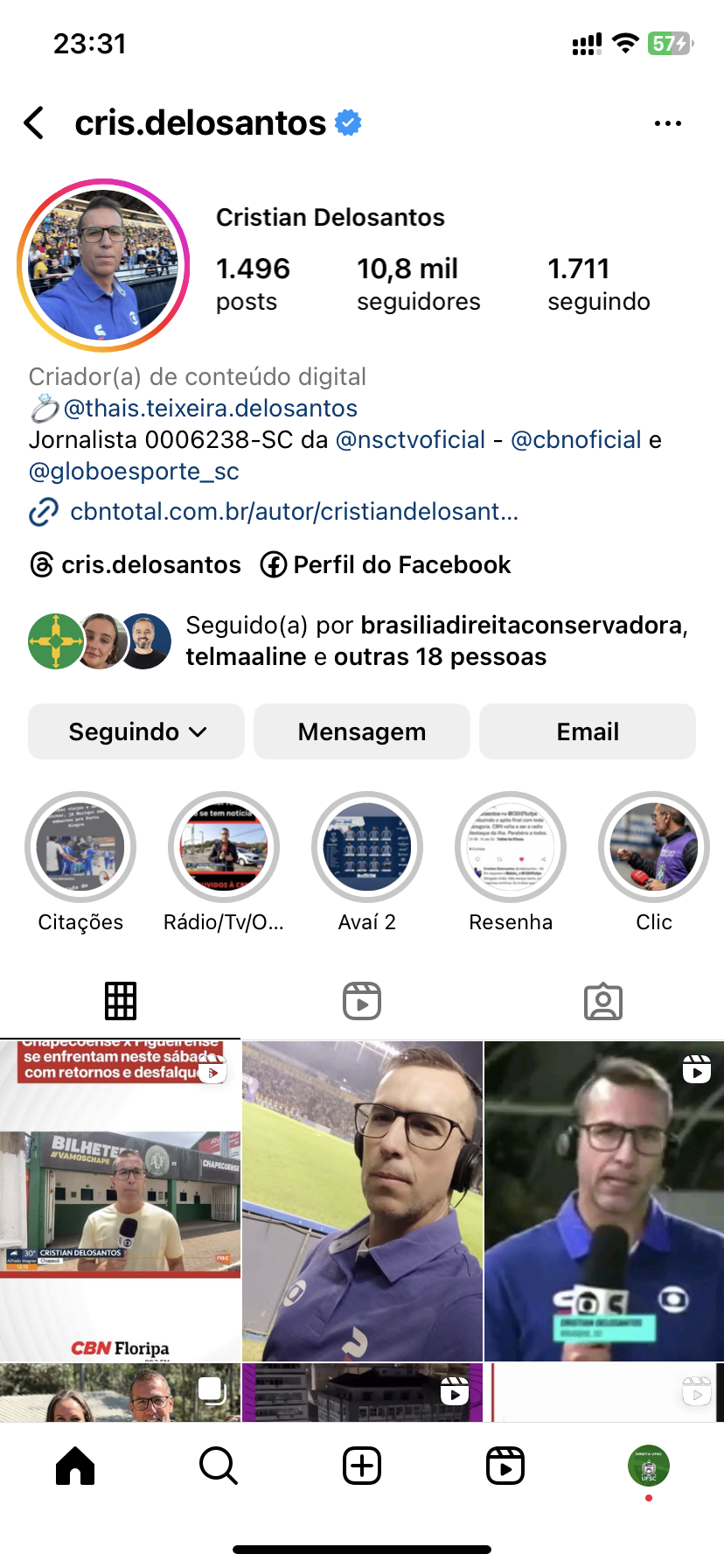Go to the Home feed
The width and height of the screenshot is (724, 1568).
pyautogui.click(x=75, y=1466)
